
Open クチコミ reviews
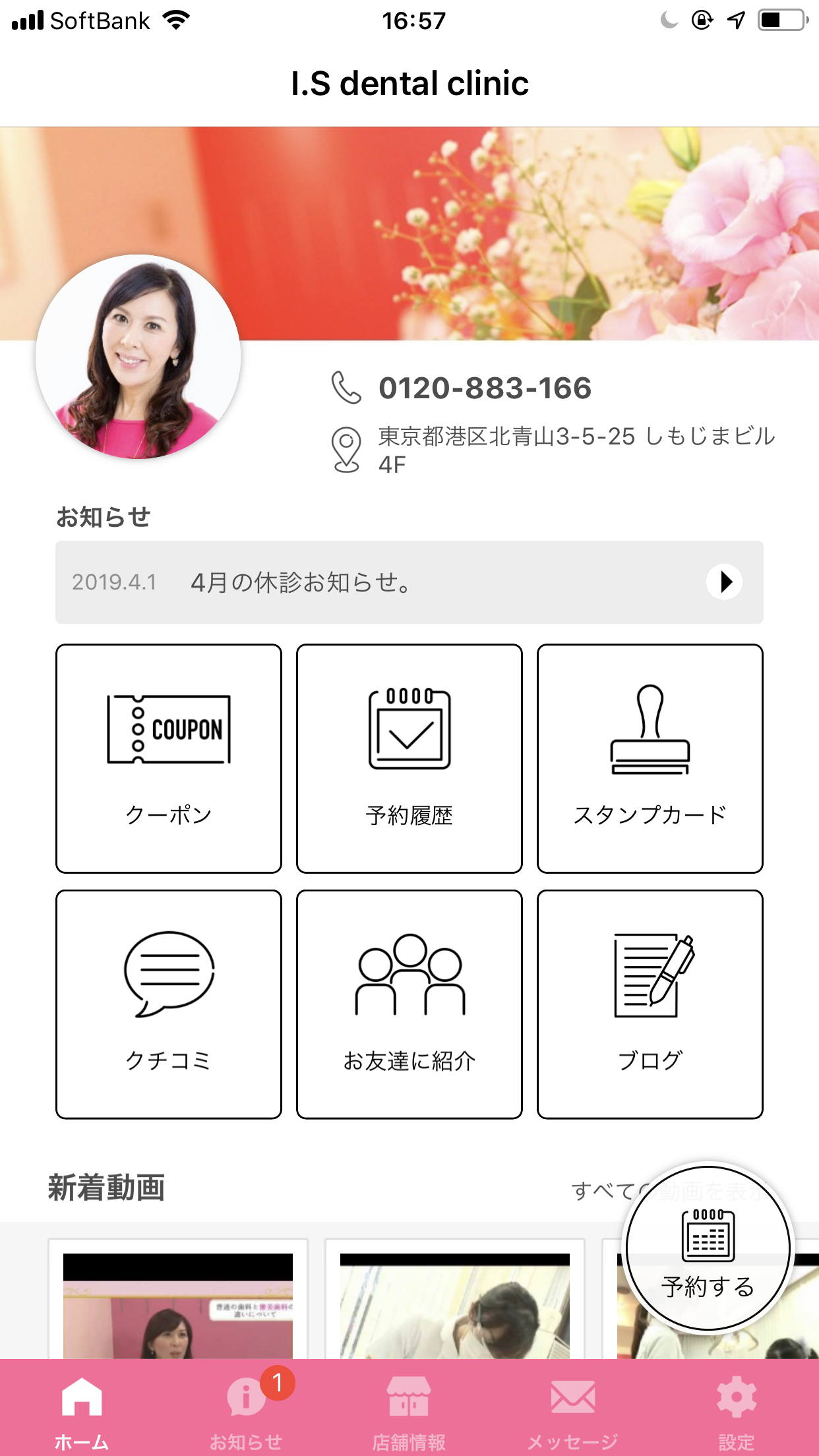pyautogui.click(x=169, y=1004)
